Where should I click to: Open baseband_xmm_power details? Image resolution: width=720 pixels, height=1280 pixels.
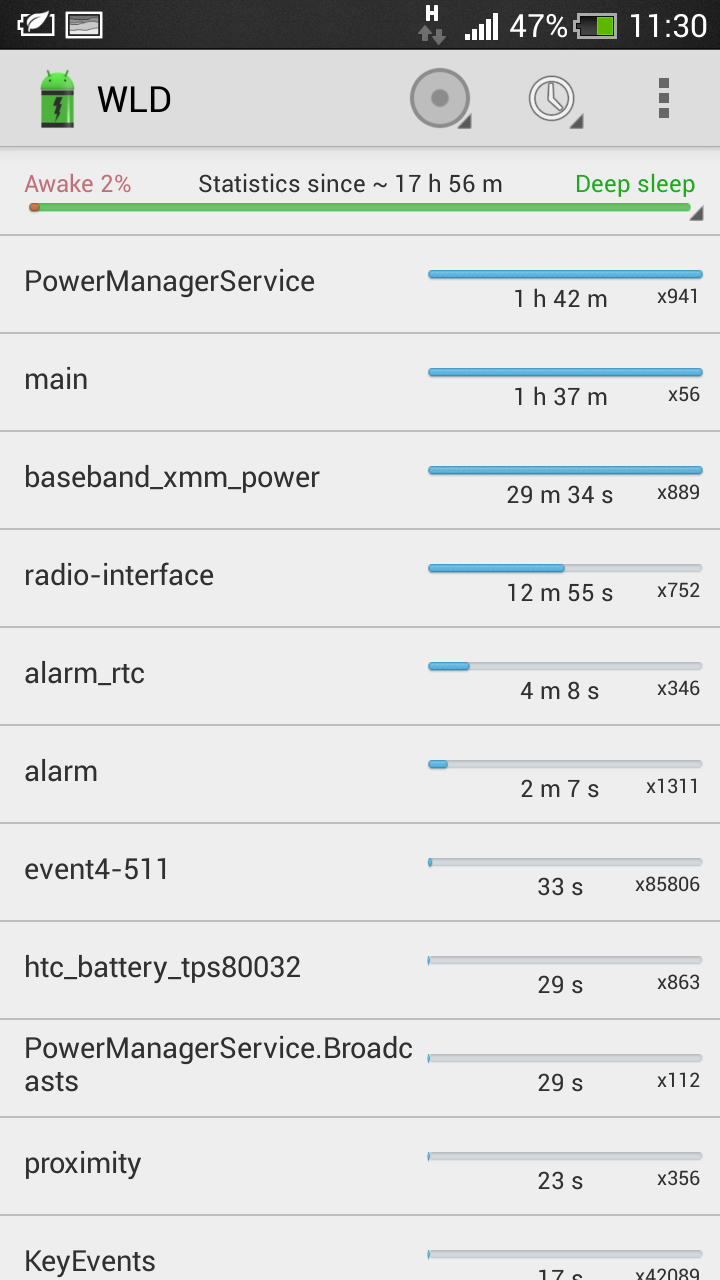360,481
